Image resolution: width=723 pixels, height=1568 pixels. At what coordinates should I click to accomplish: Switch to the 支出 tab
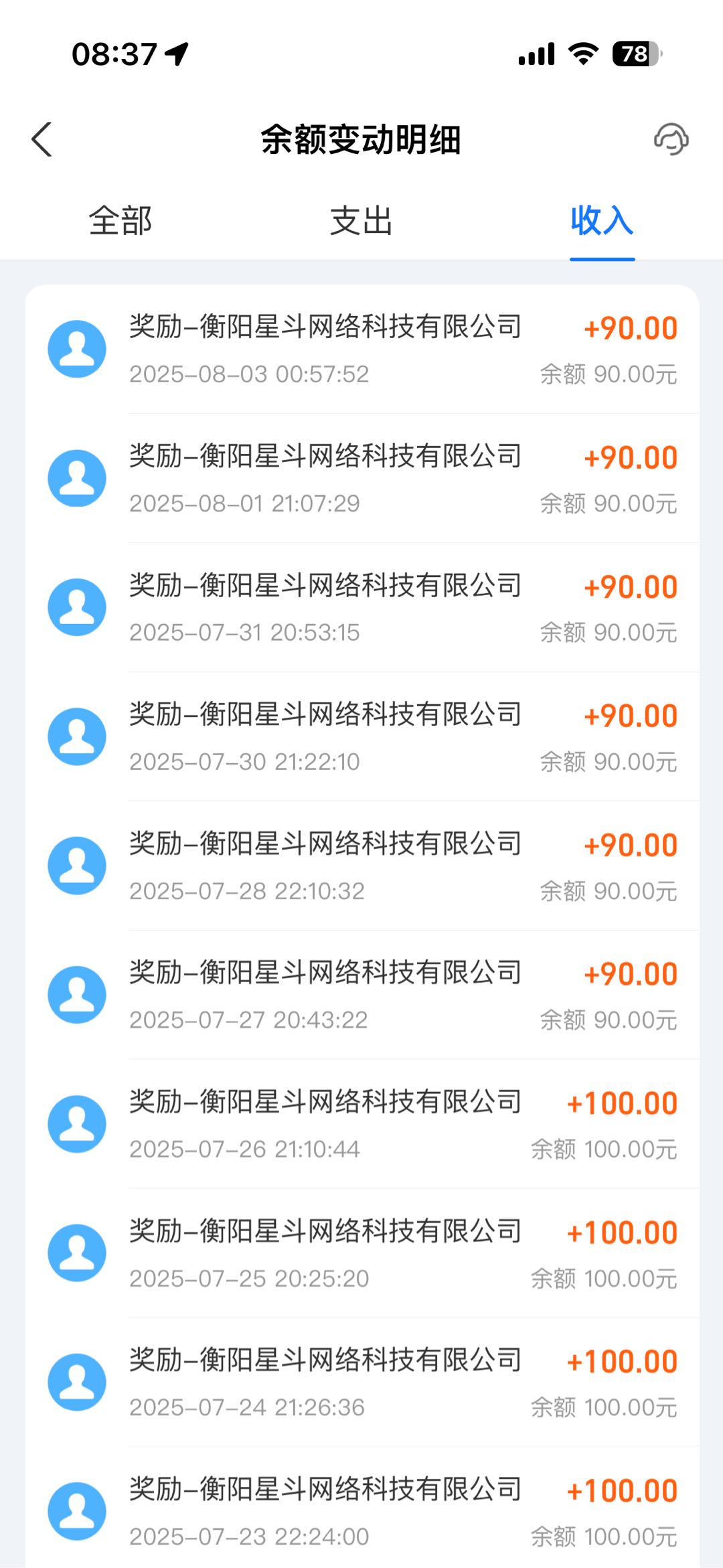click(x=361, y=221)
